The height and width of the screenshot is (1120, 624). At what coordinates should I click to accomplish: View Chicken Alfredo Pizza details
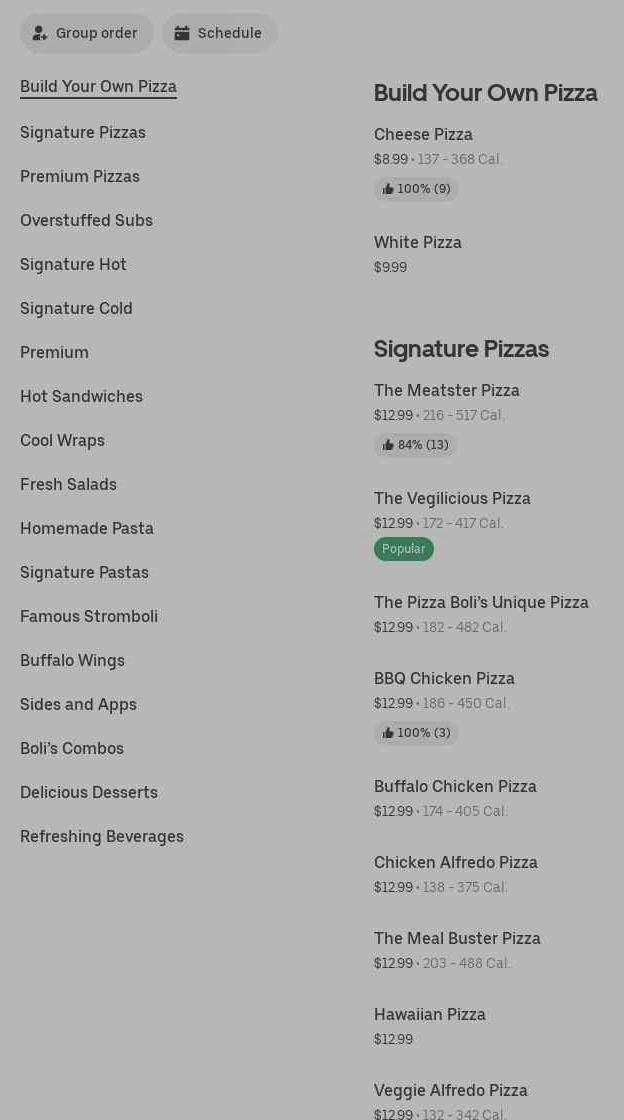pos(456,862)
